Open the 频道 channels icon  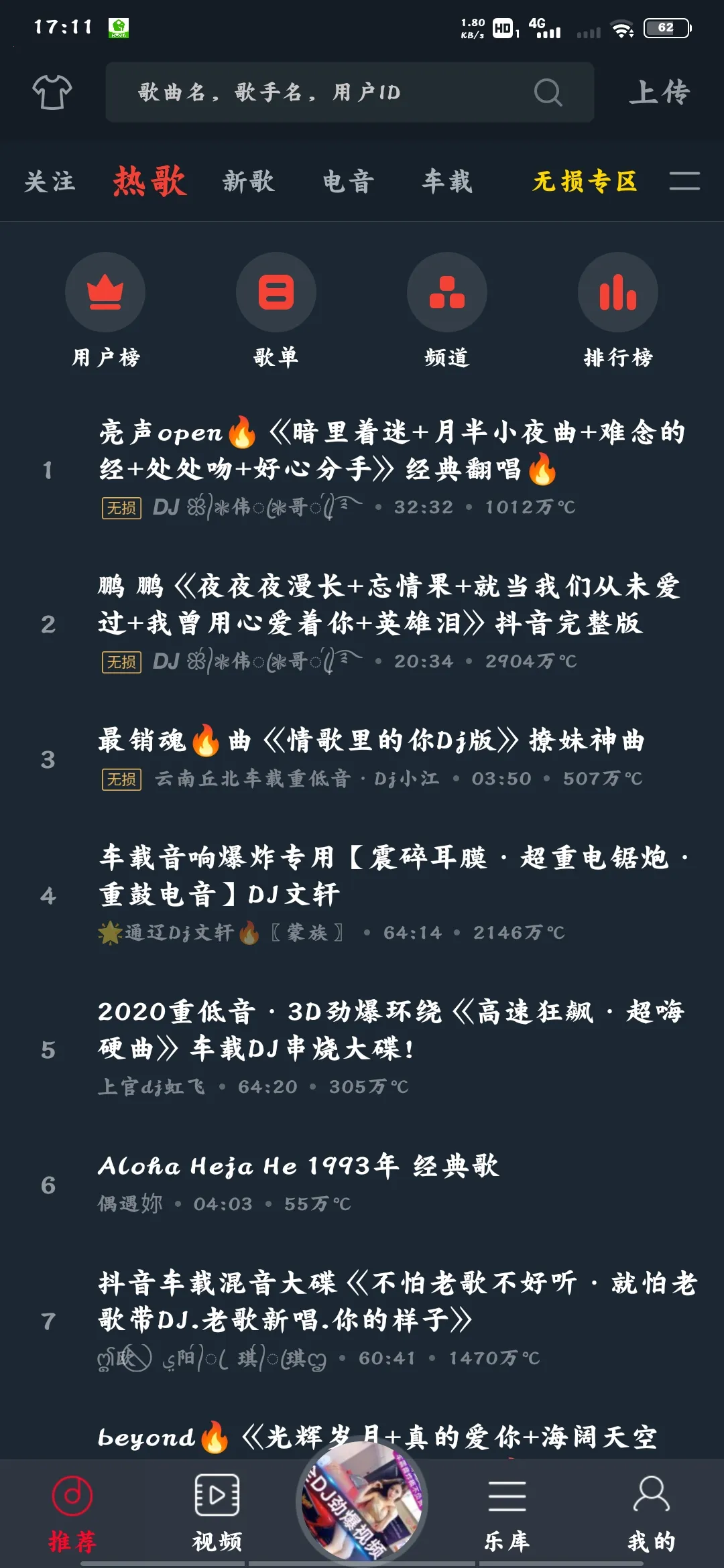[447, 293]
